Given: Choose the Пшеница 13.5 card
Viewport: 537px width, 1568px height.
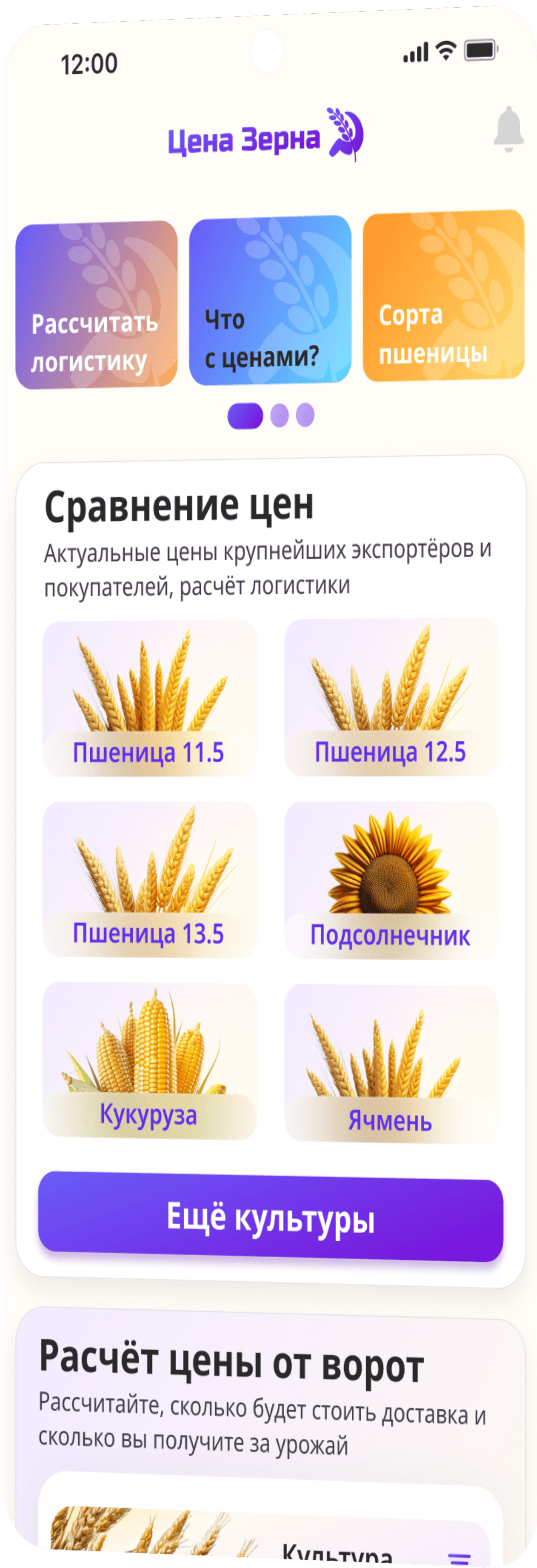Looking at the screenshot, I should [149, 879].
